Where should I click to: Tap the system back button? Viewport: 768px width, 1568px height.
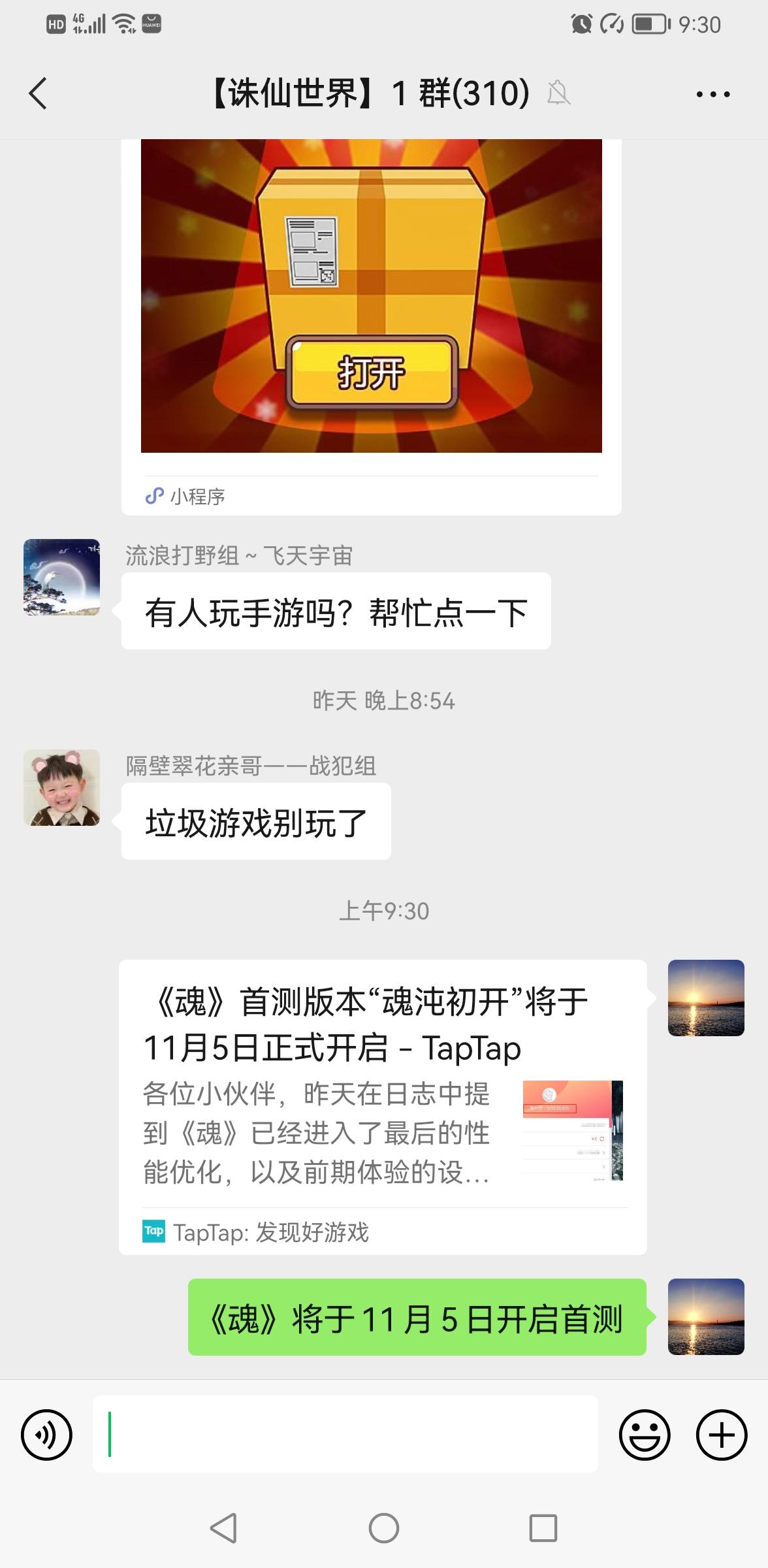click(x=223, y=1528)
